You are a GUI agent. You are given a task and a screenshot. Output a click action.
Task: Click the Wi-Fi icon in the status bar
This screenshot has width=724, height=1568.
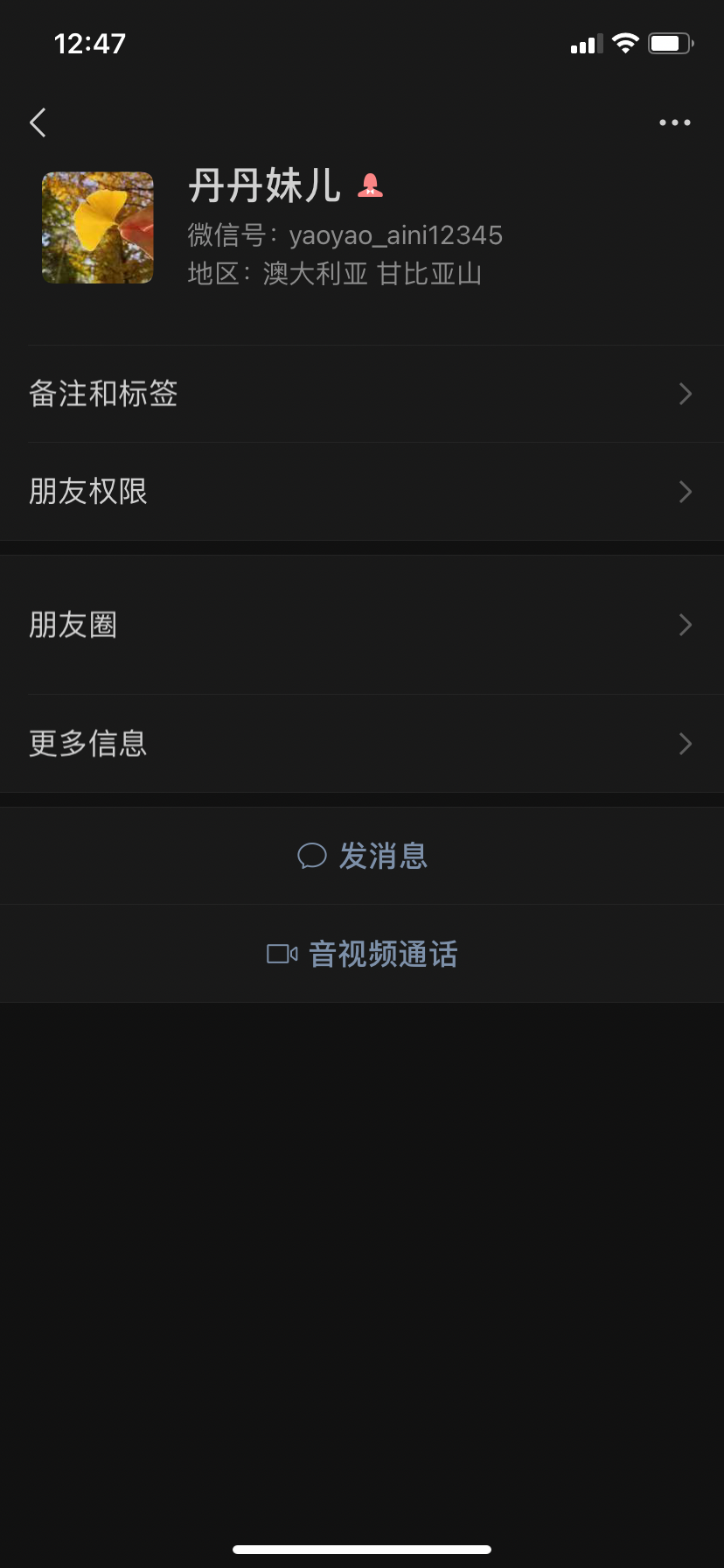pyautogui.click(x=624, y=43)
